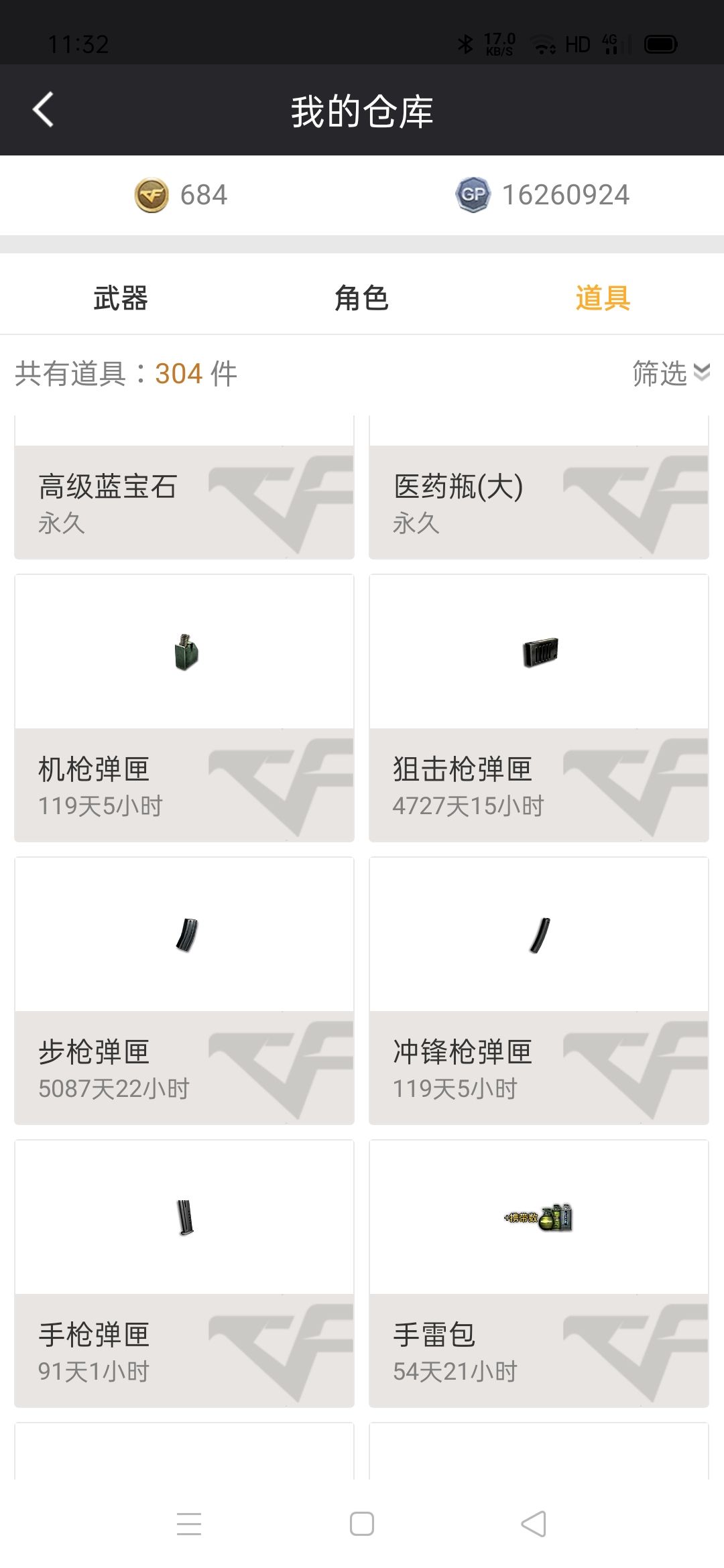The image size is (724, 1568).
Task: Tap the back arrow on 我的仓库
Action: click(x=44, y=109)
